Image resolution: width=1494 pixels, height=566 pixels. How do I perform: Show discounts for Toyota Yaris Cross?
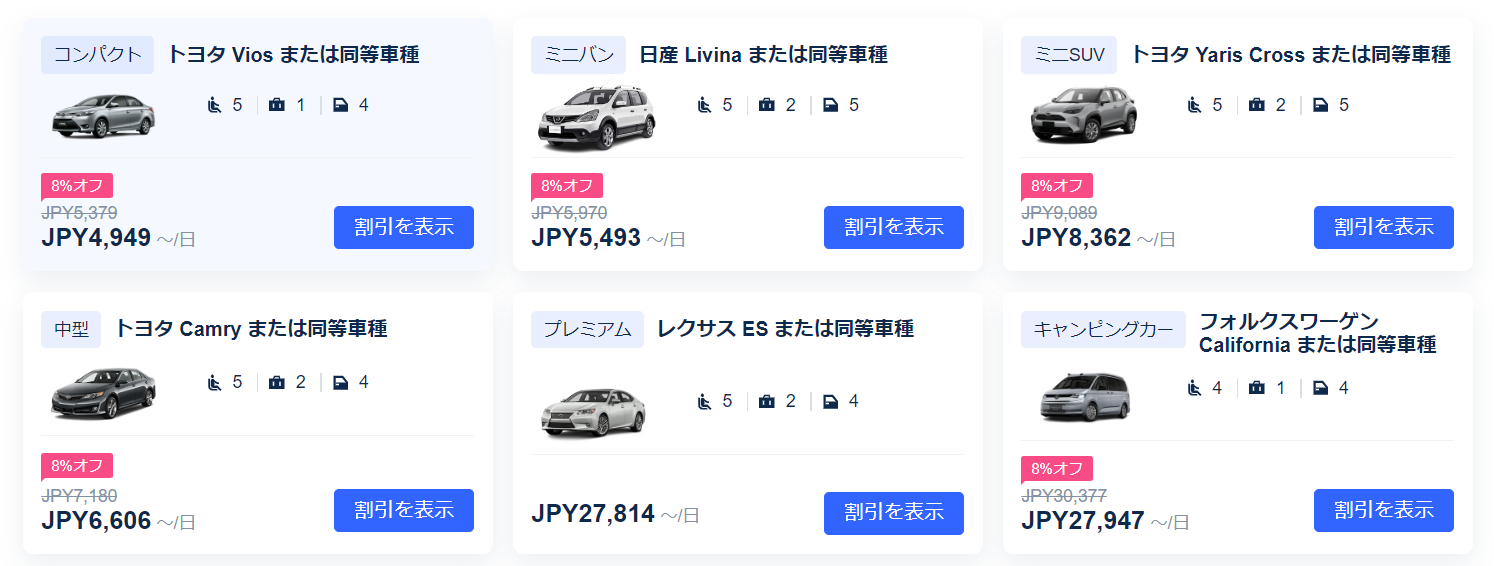[x=1383, y=227]
